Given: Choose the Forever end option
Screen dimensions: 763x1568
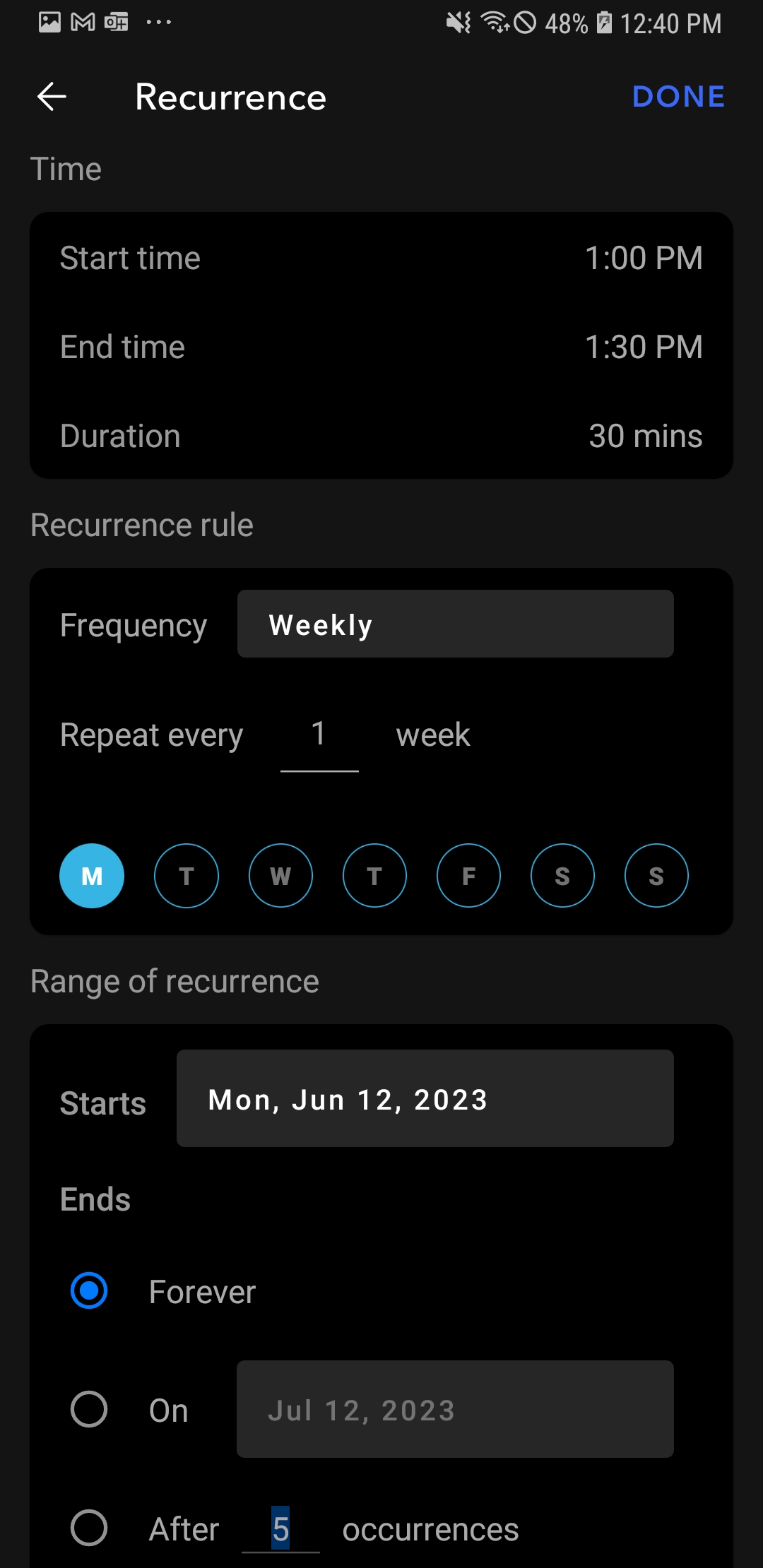Looking at the screenshot, I should click(x=89, y=1291).
